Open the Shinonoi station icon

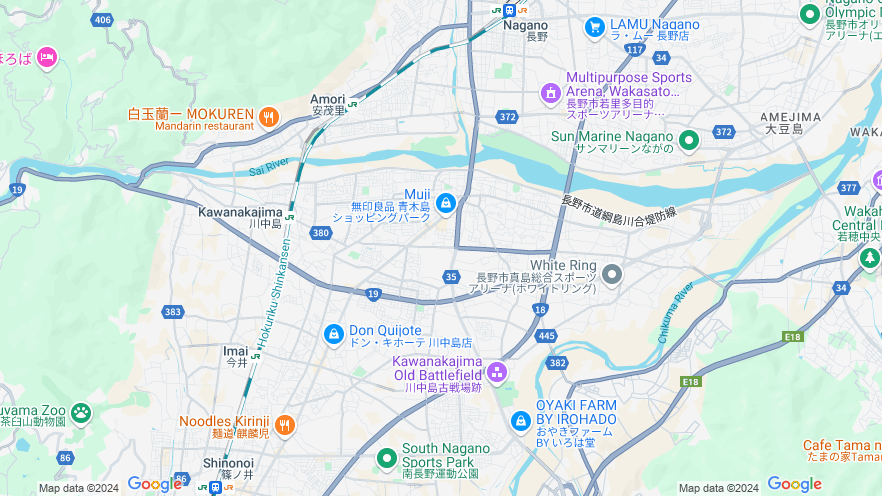[214, 488]
